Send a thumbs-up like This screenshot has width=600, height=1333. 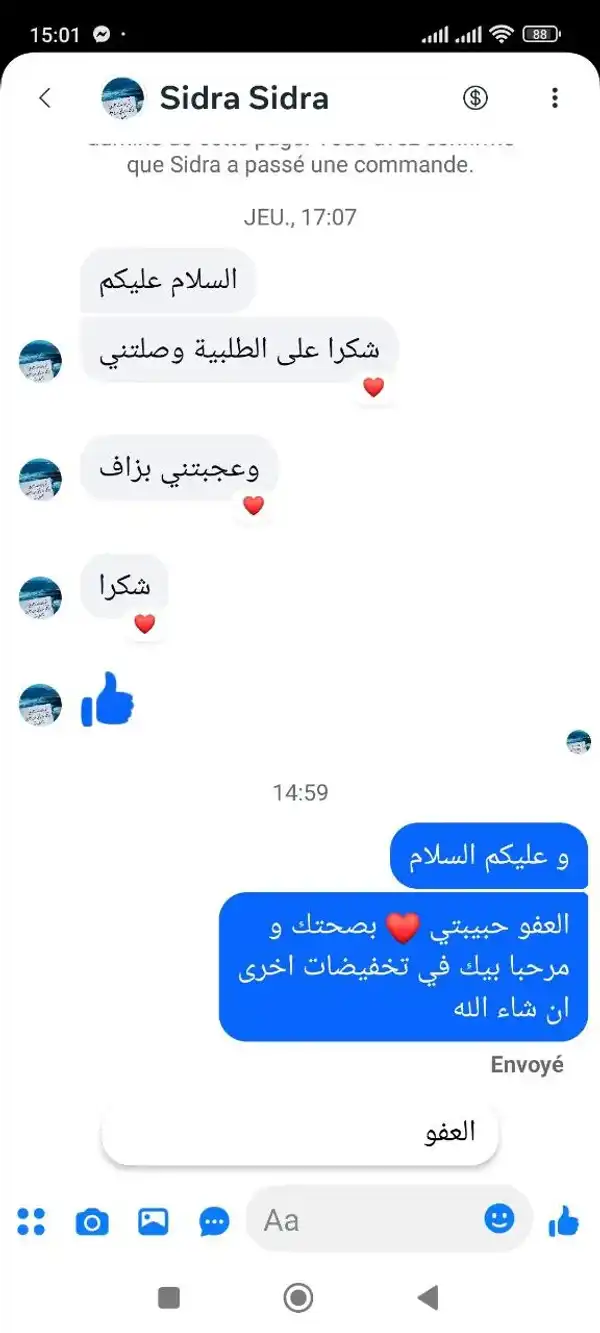pos(564,1220)
